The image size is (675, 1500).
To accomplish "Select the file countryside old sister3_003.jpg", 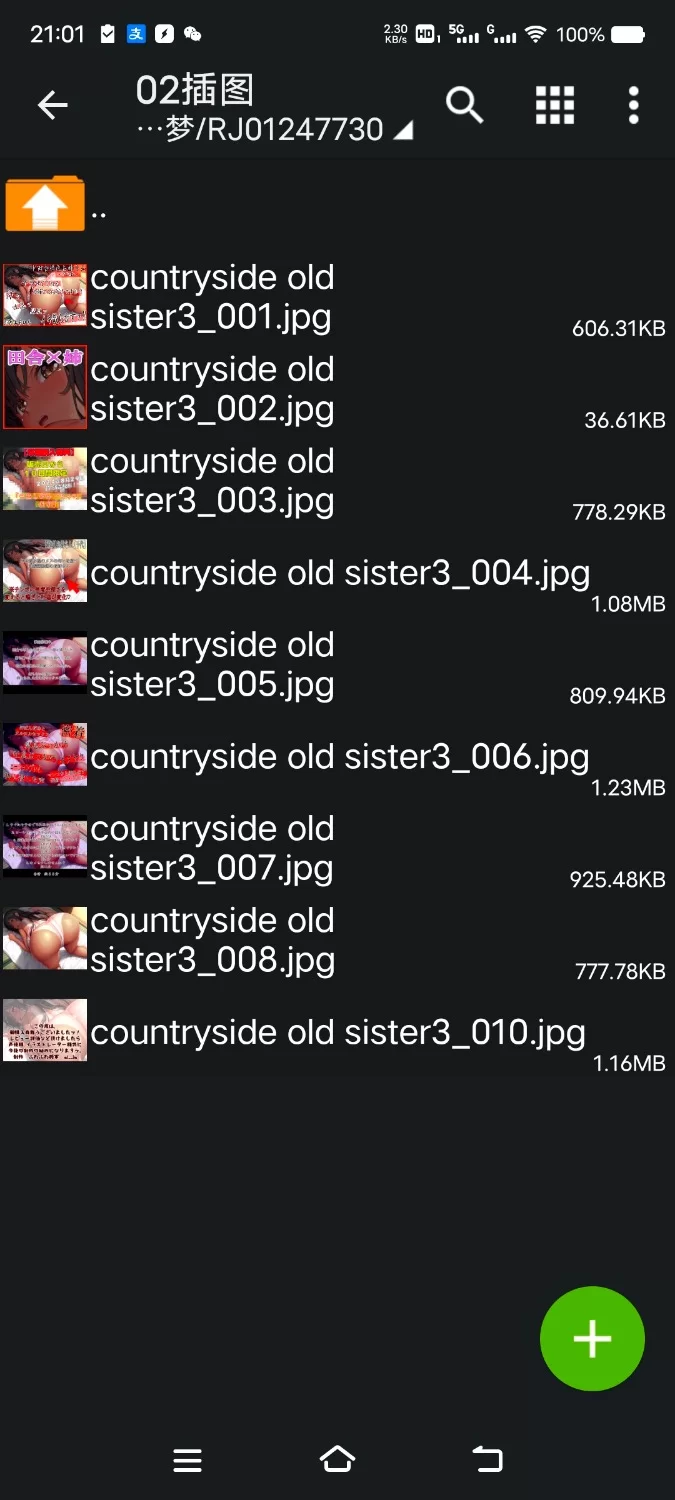I will (x=212, y=481).
